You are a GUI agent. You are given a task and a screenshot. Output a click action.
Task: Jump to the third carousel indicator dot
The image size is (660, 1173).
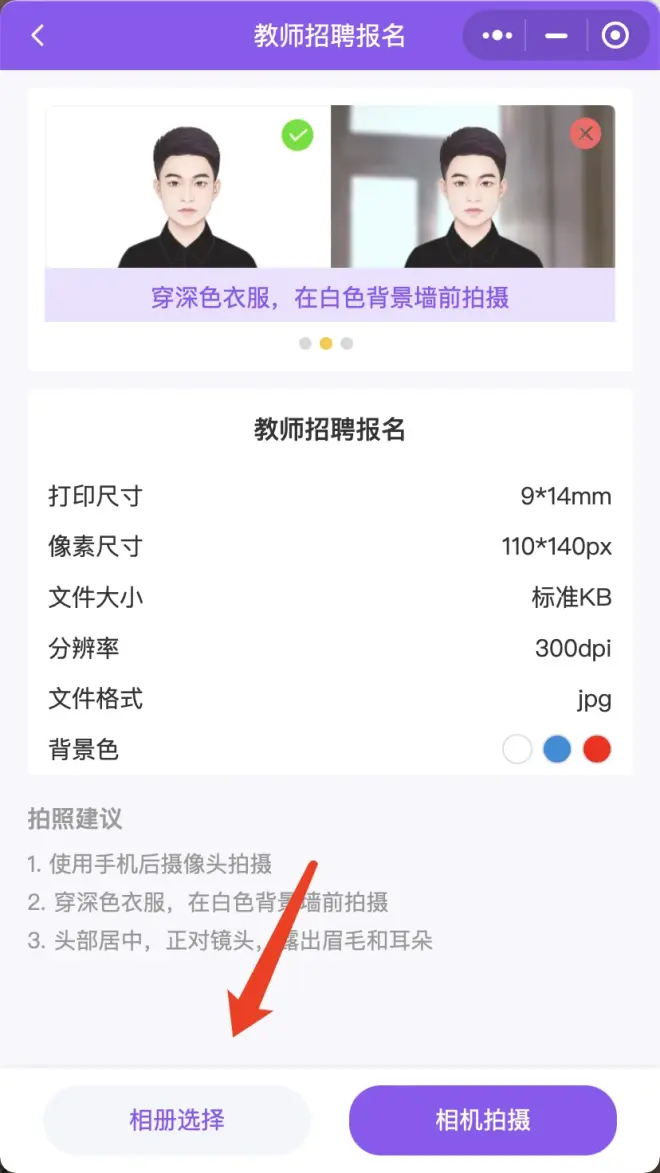347,343
